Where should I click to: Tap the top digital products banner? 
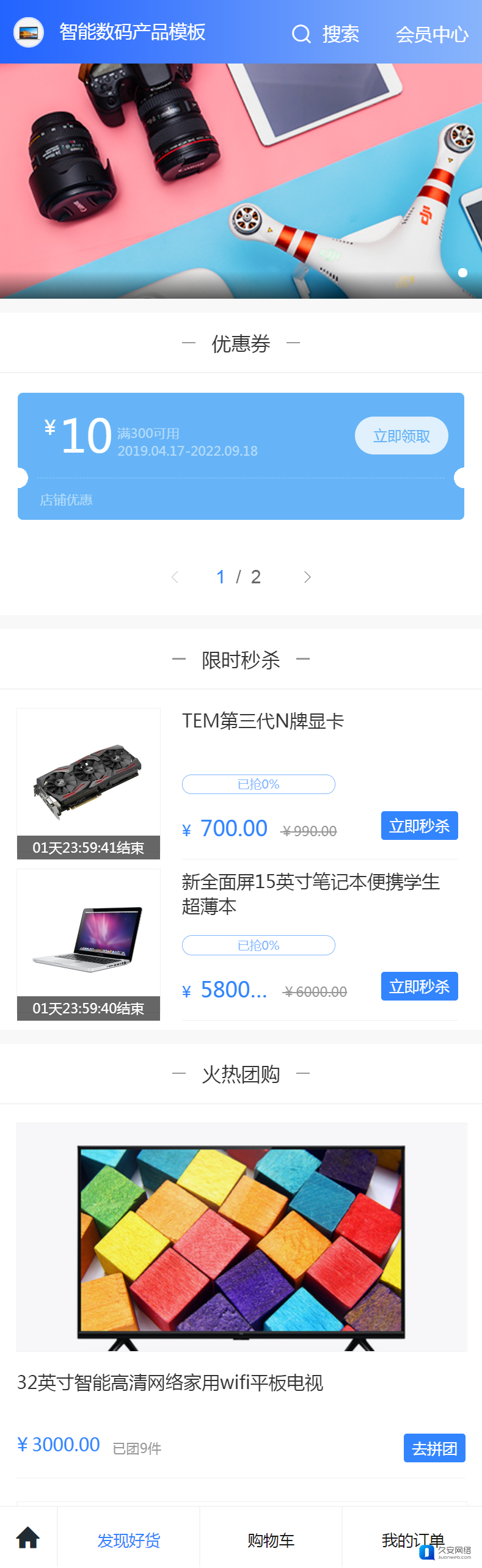(x=241, y=181)
